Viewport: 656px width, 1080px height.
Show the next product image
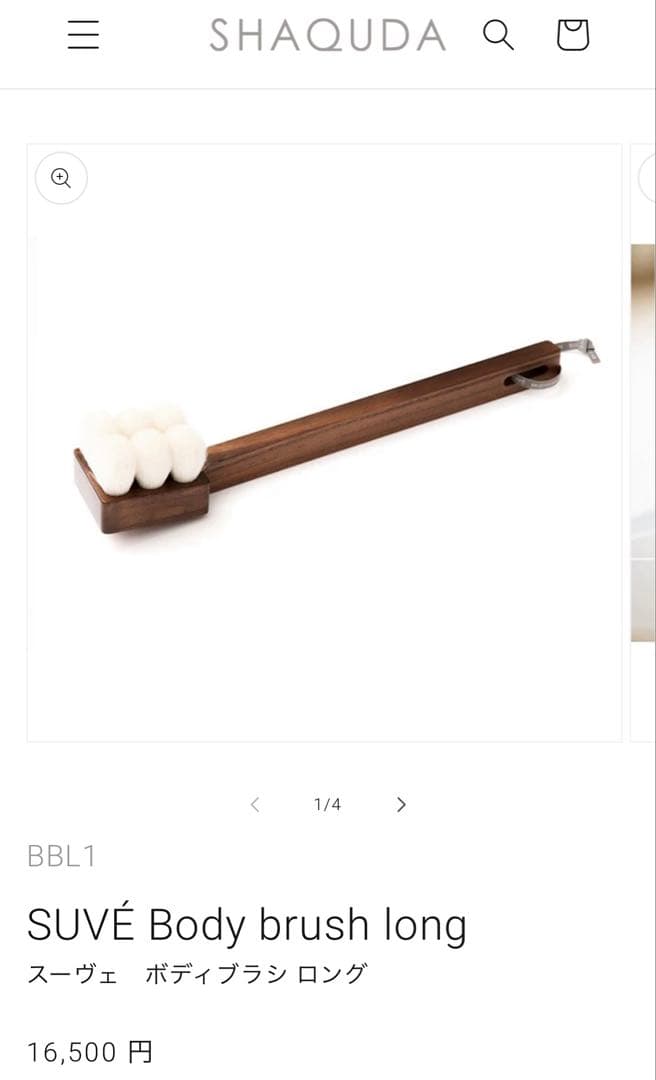(401, 805)
